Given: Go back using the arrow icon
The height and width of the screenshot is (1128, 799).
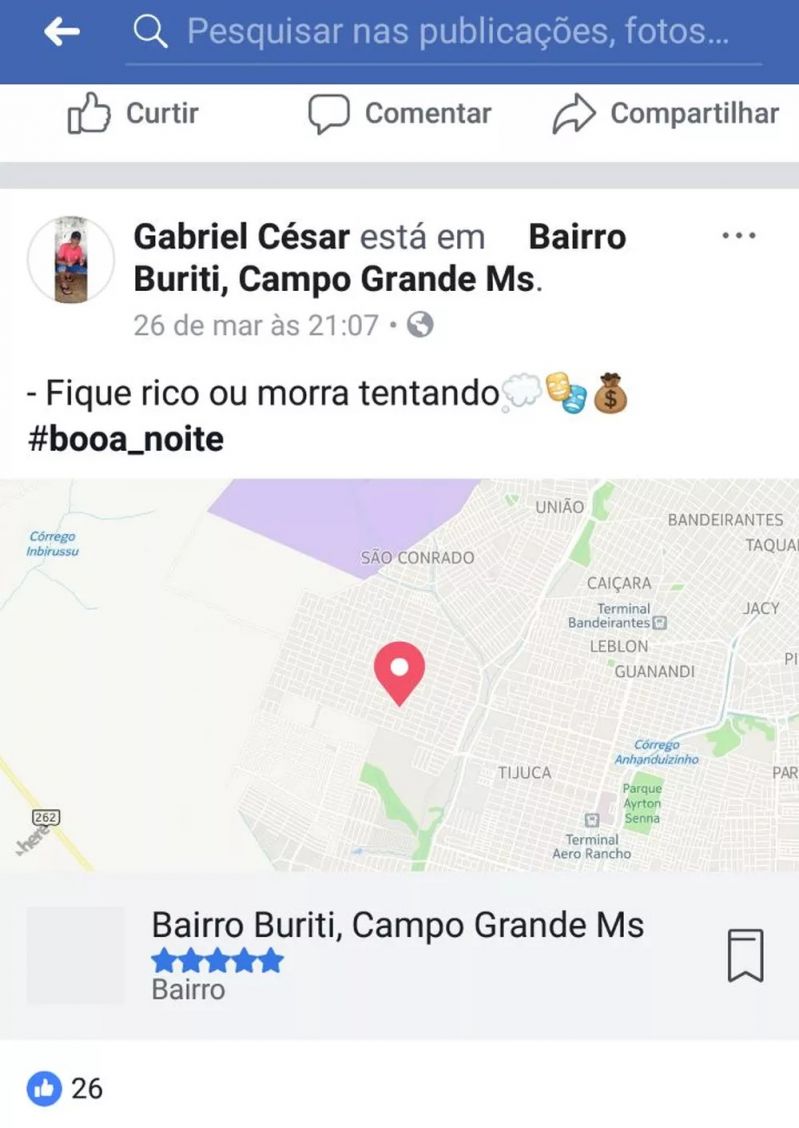Looking at the screenshot, I should (x=61, y=32).
